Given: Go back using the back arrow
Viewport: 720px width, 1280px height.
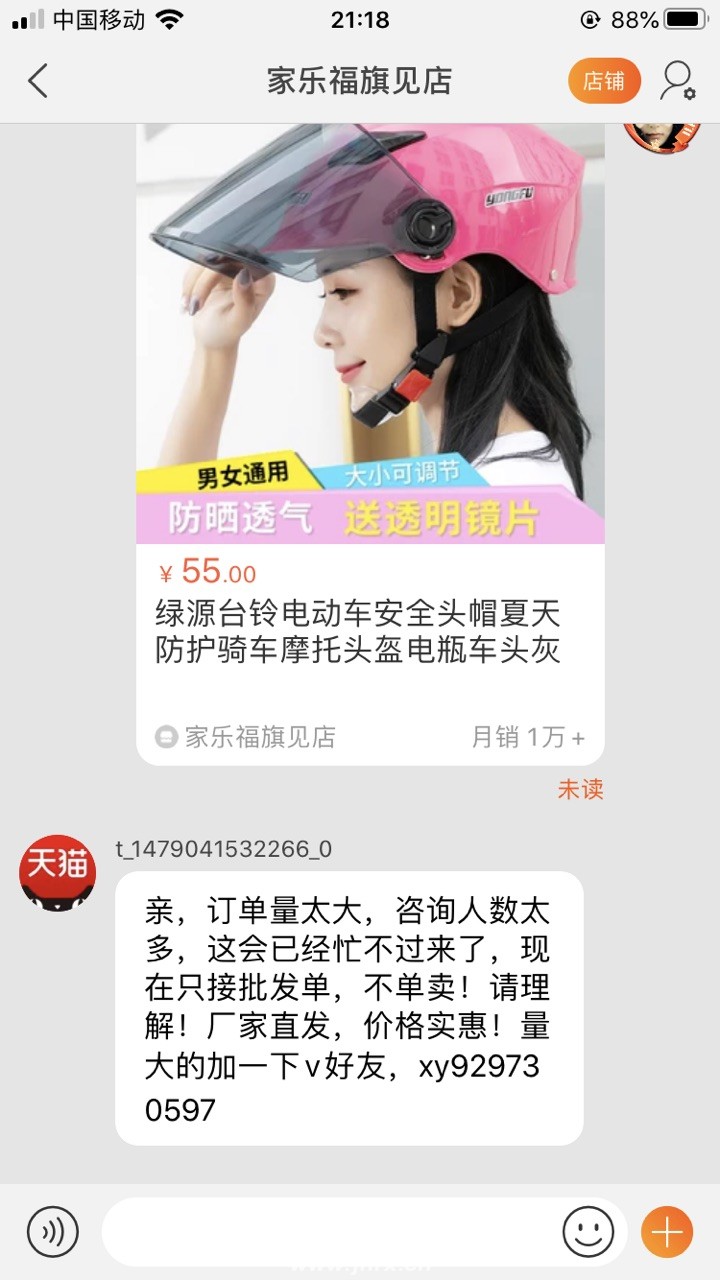Looking at the screenshot, I should [38, 81].
